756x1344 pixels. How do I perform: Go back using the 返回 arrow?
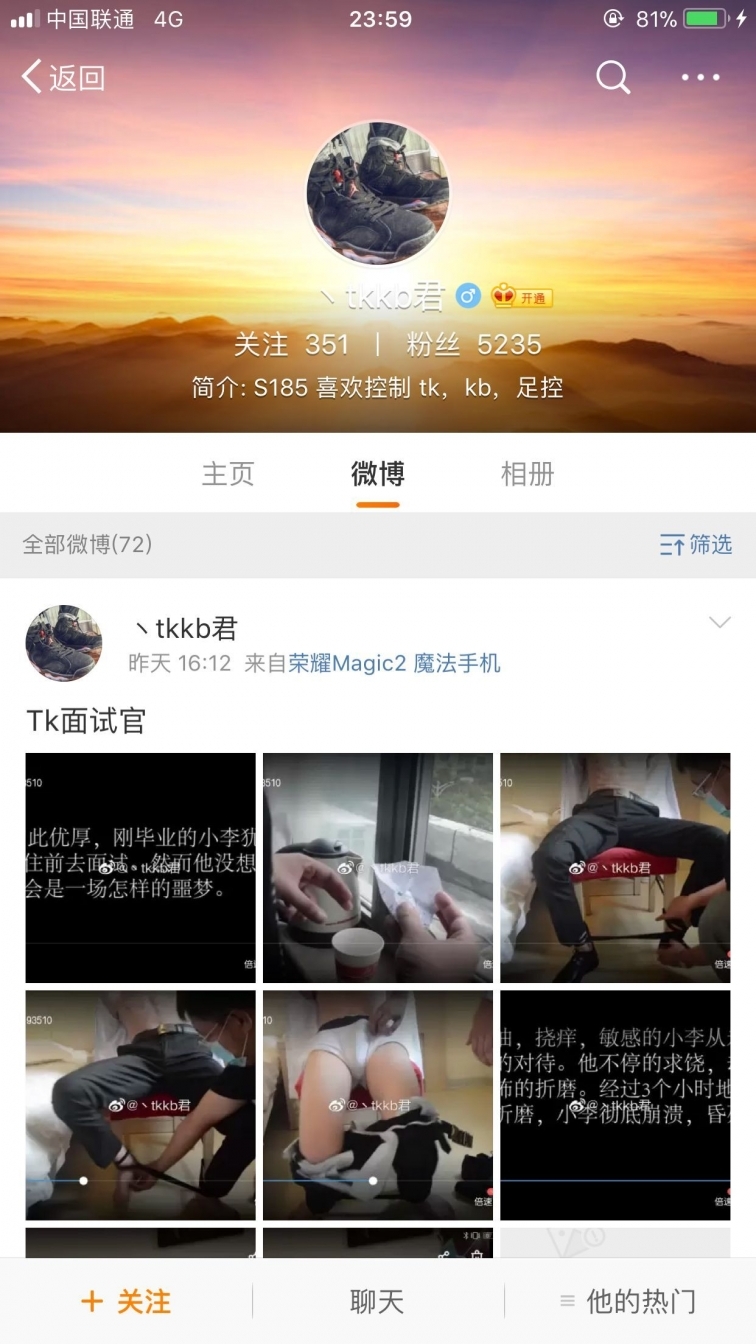[63, 77]
